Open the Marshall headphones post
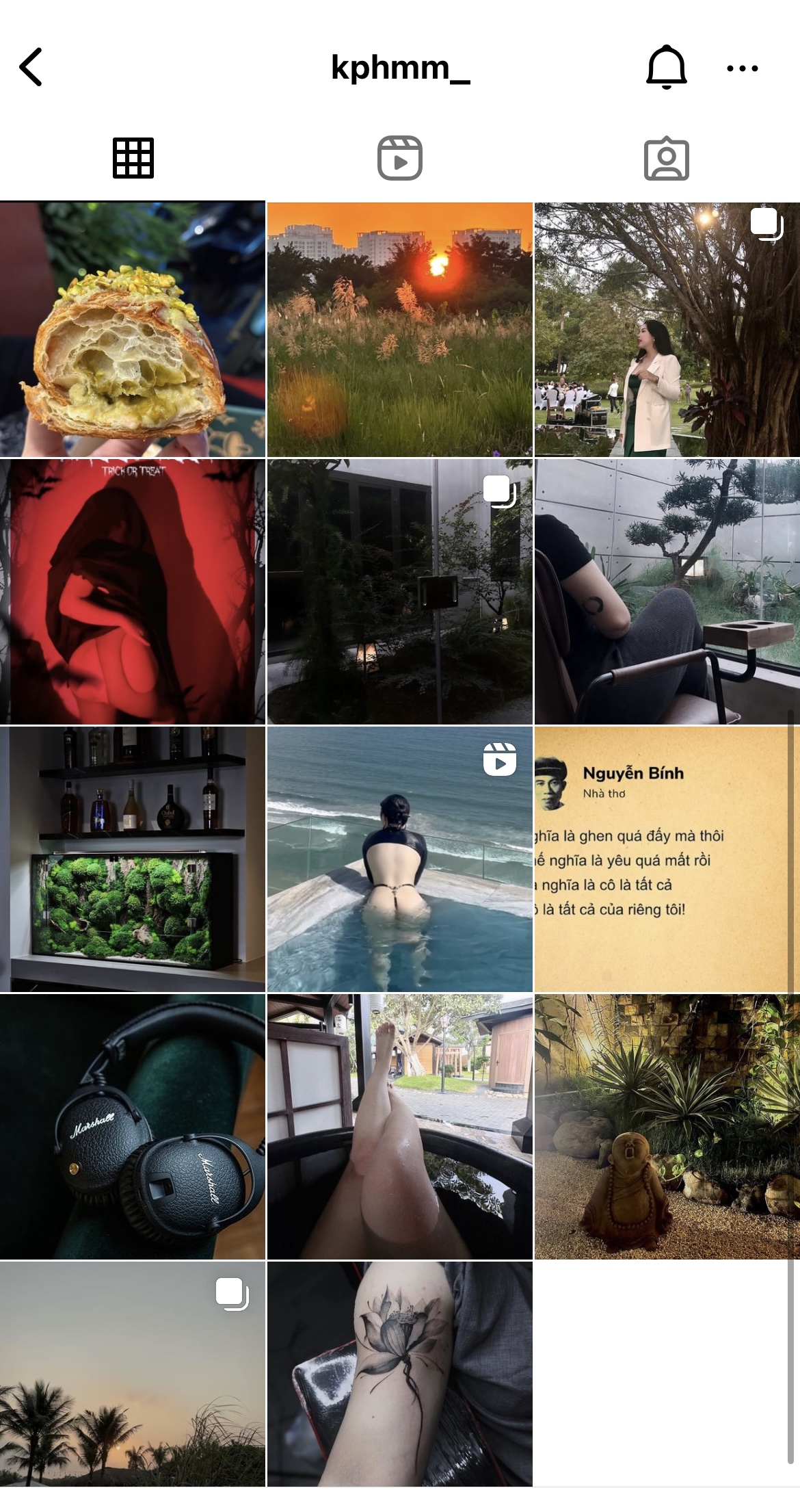Screen dimensions: 800x1512 [x=133, y=1127]
